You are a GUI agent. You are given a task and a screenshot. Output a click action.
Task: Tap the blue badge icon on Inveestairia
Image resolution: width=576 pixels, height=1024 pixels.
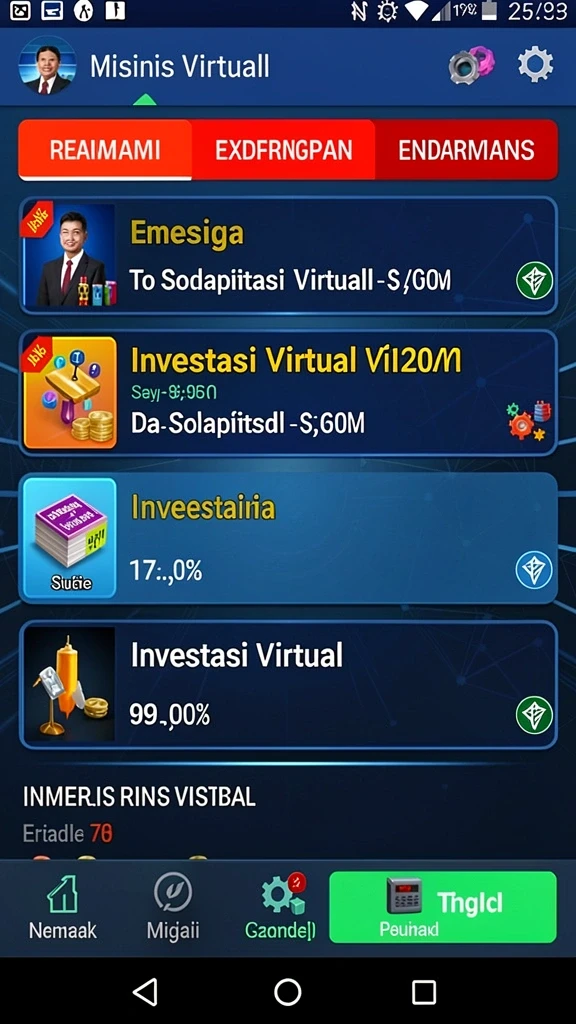[x=534, y=569]
